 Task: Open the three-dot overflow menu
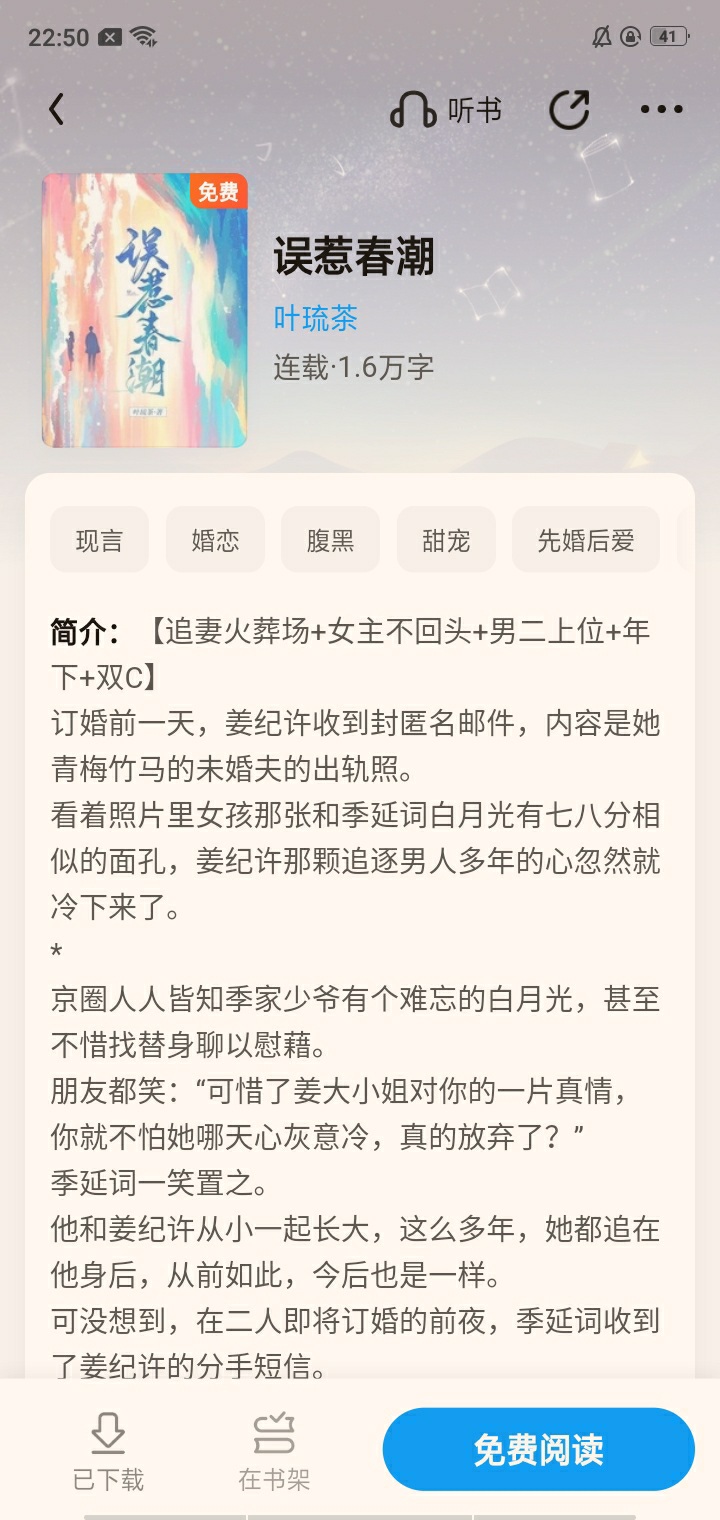[662, 110]
